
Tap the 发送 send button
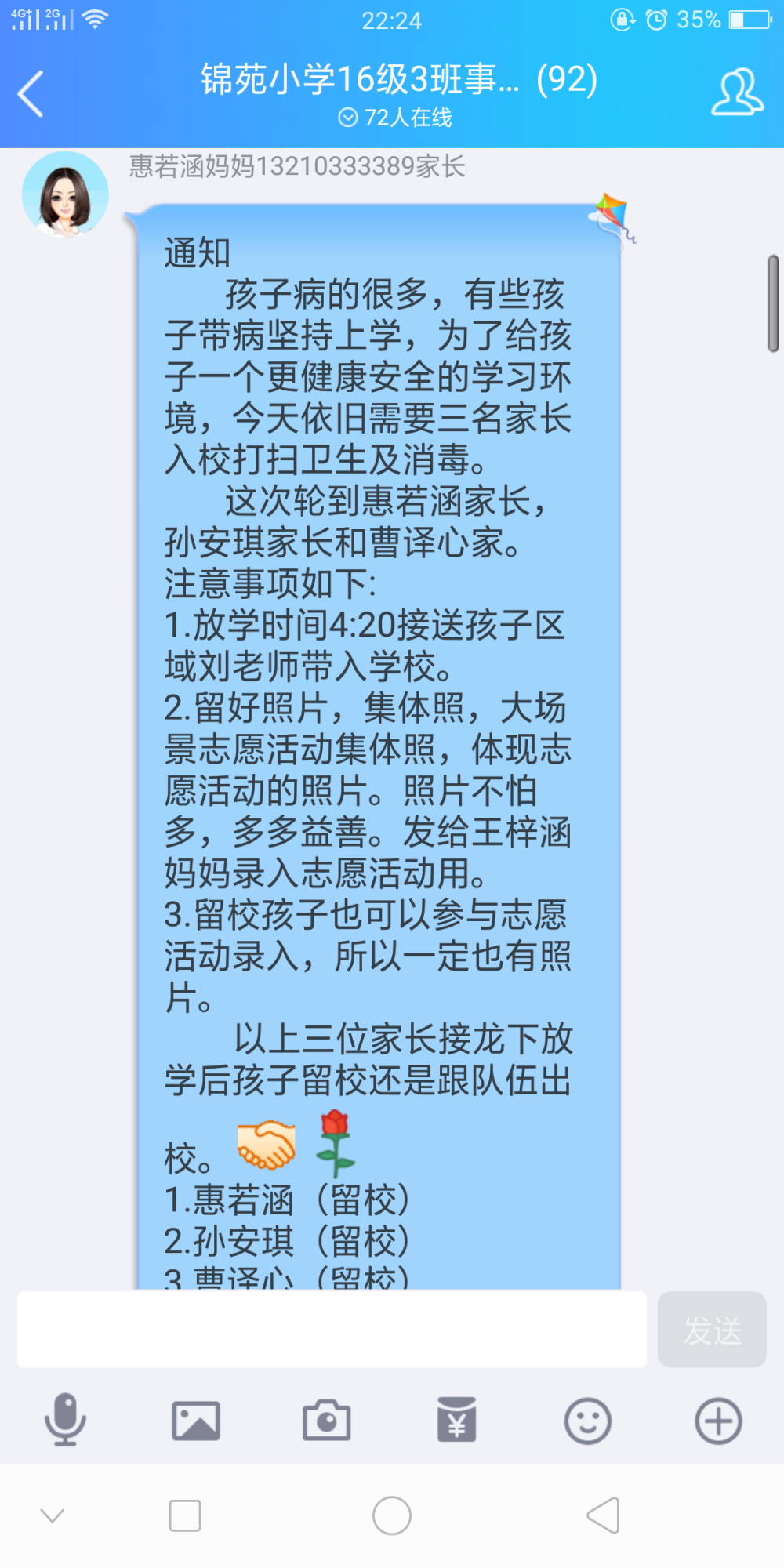click(712, 1330)
